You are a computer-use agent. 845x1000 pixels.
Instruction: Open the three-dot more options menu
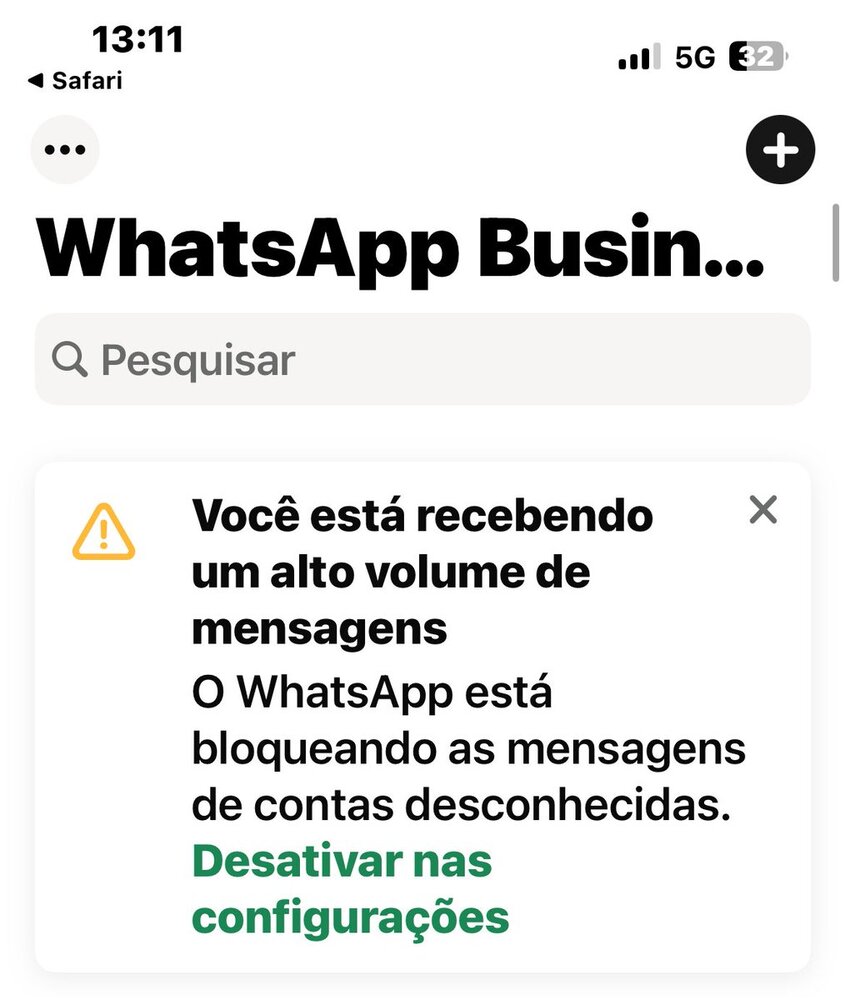tap(65, 150)
